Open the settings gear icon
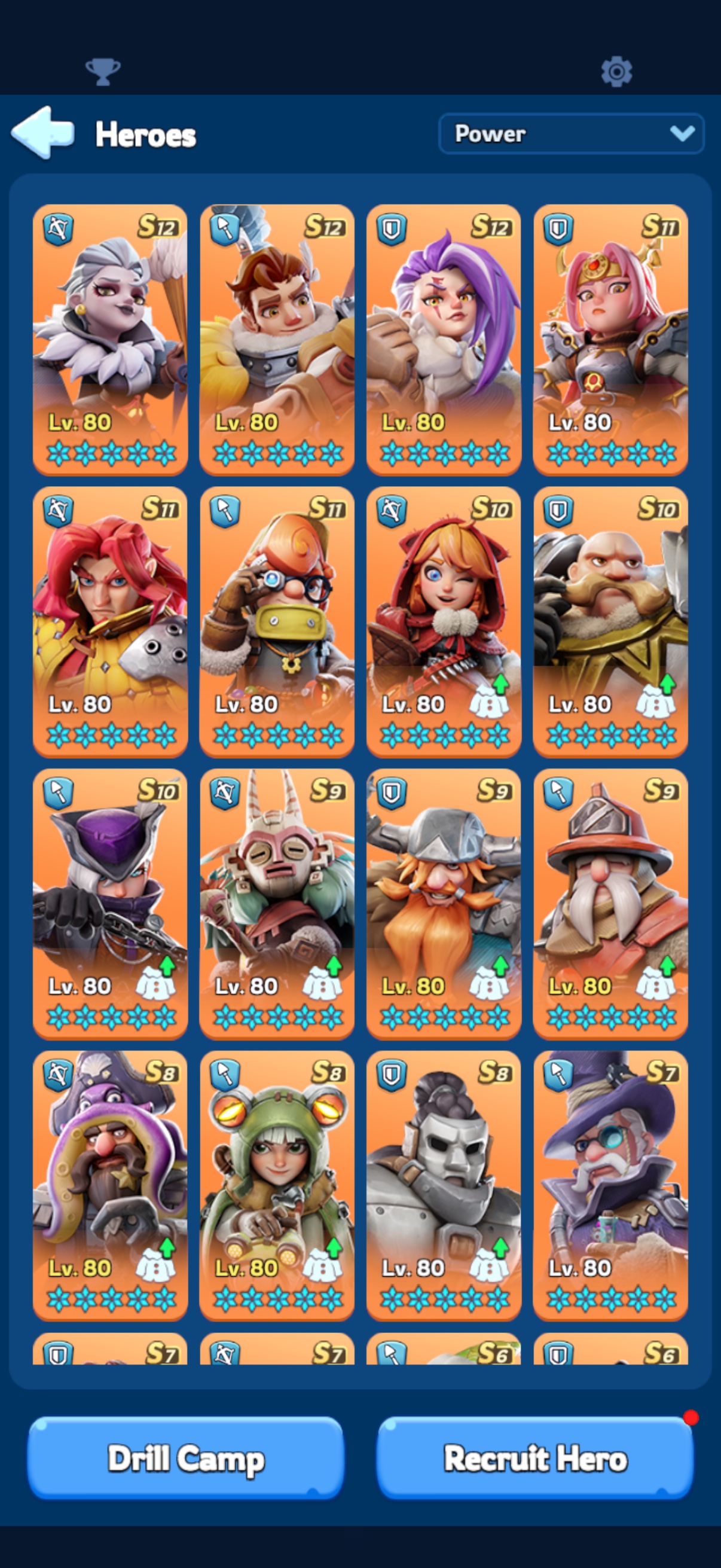Screen dimensions: 721x1568 (x=616, y=72)
